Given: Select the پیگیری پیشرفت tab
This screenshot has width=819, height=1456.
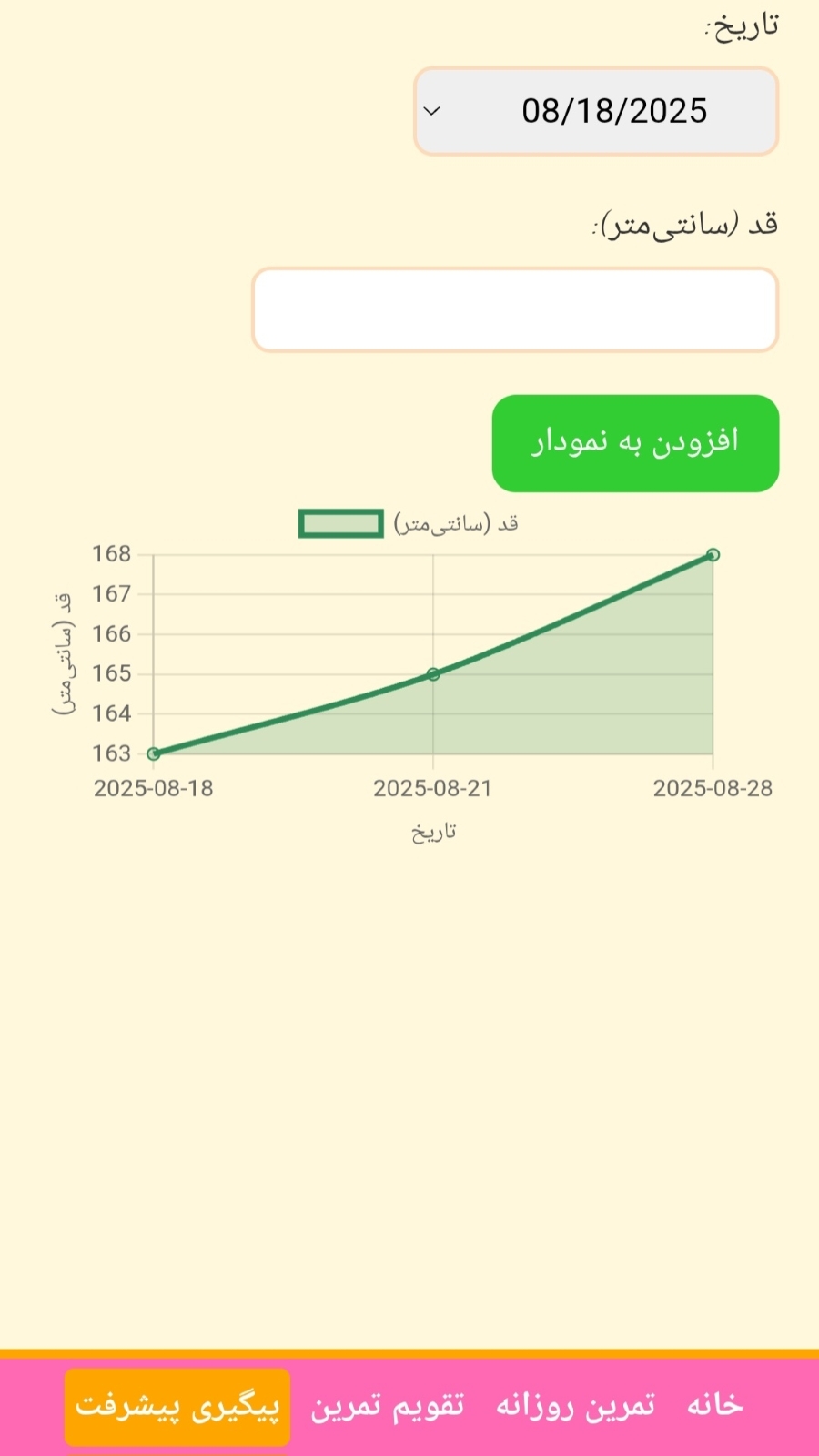Looking at the screenshot, I should coord(177,1406).
